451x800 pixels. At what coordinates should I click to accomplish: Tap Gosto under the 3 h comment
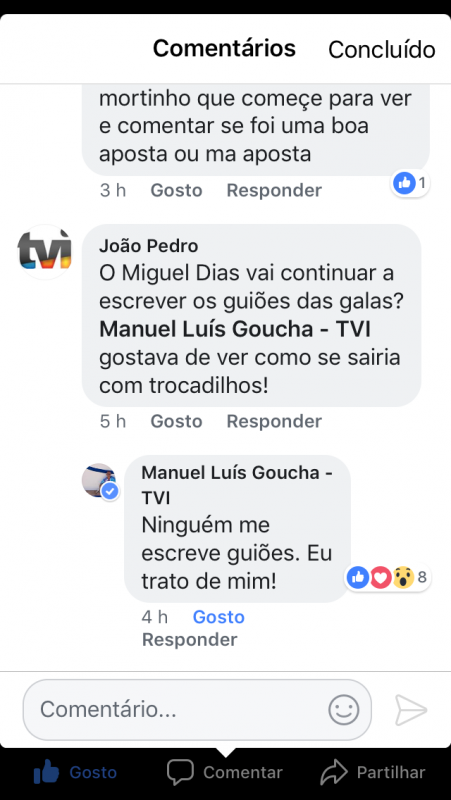pyautogui.click(x=177, y=190)
